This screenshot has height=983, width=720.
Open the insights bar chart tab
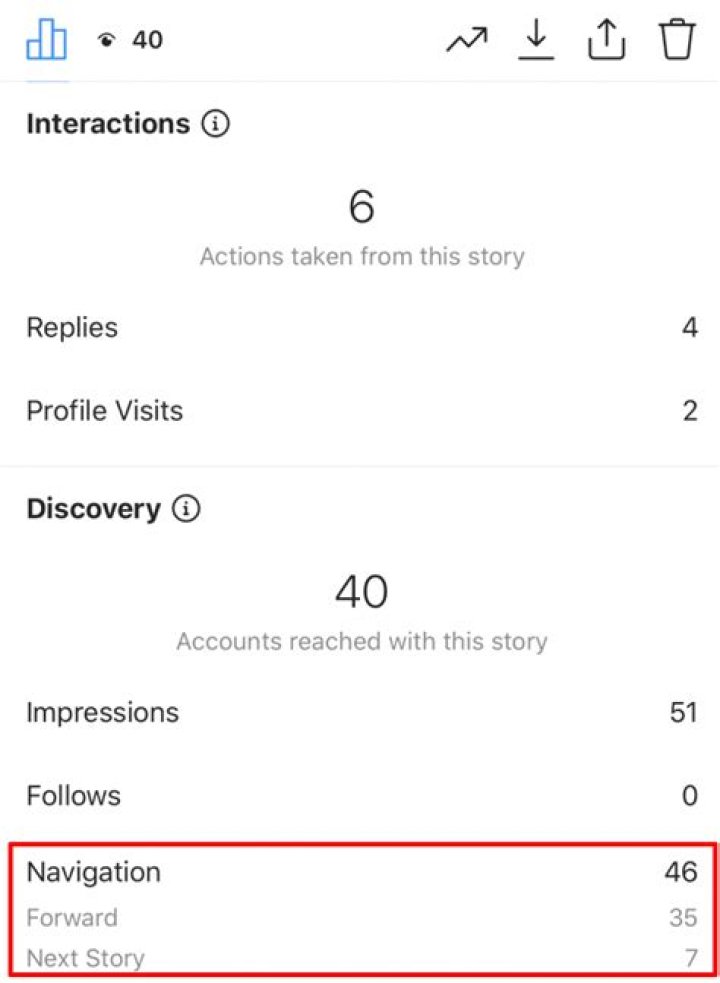click(x=47, y=40)
